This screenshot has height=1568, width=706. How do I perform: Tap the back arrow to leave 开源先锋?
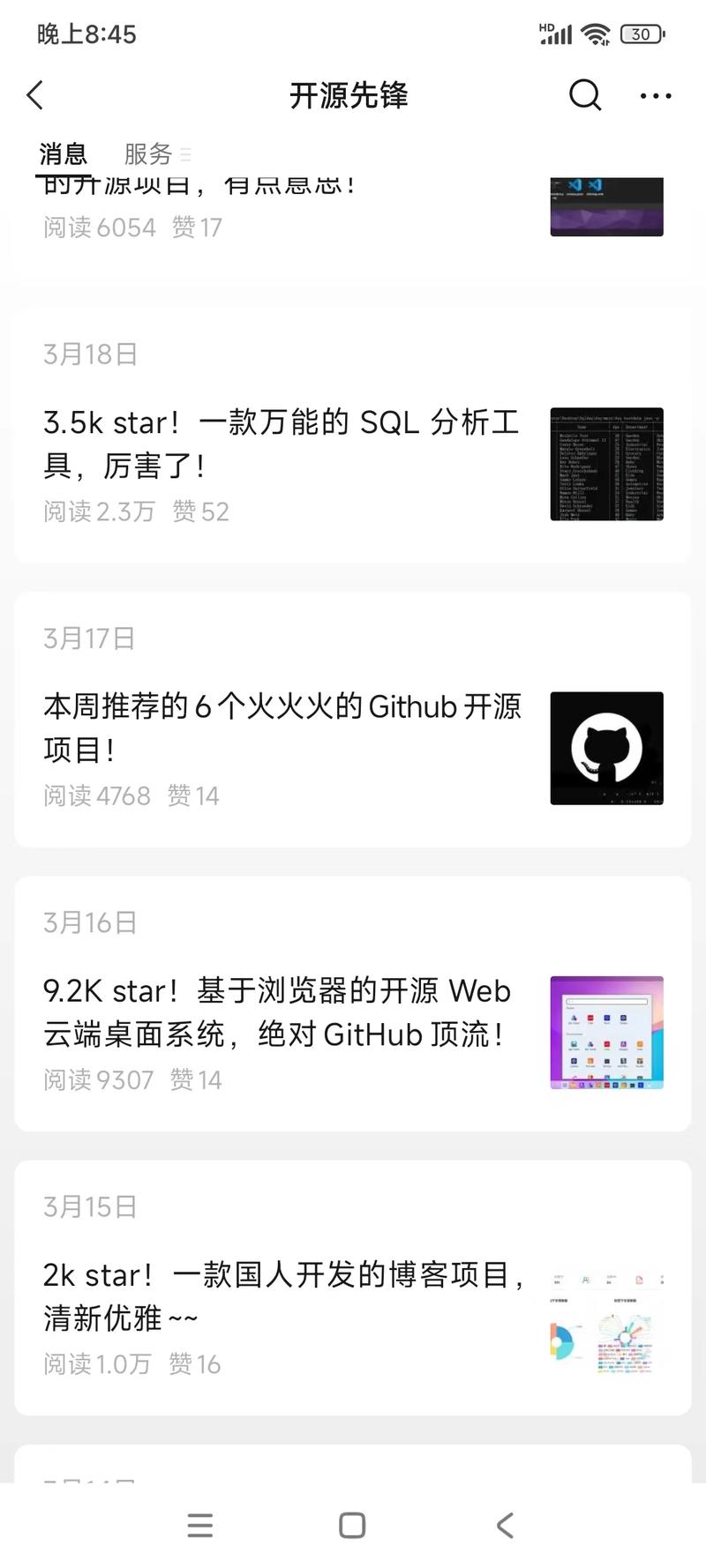(35, 94)
